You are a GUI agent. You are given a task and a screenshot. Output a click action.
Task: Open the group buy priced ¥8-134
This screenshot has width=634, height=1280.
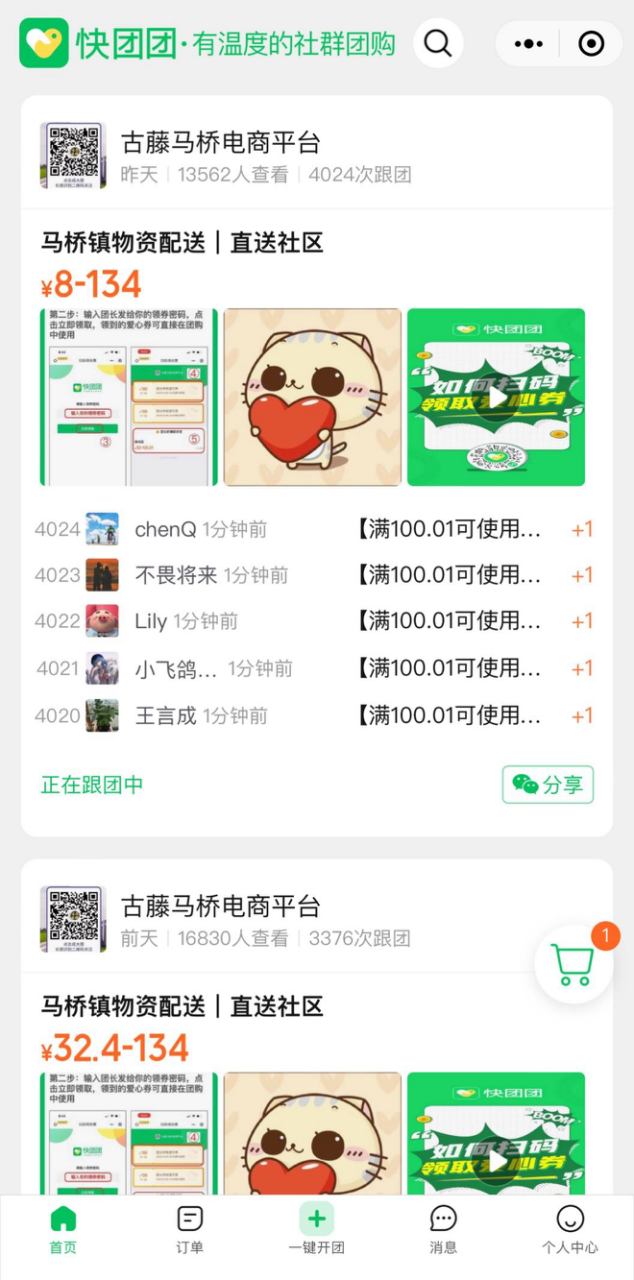(91, 284)
